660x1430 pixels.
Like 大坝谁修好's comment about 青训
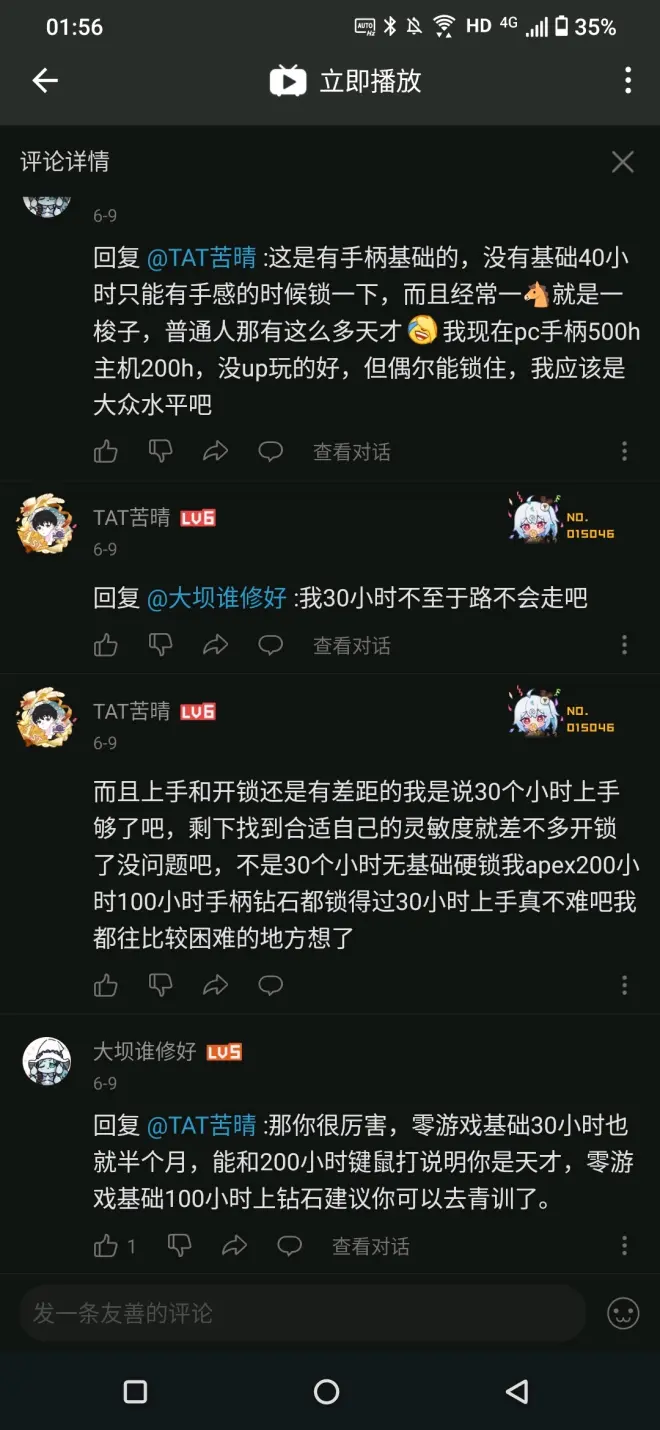tap(106, 1246)
